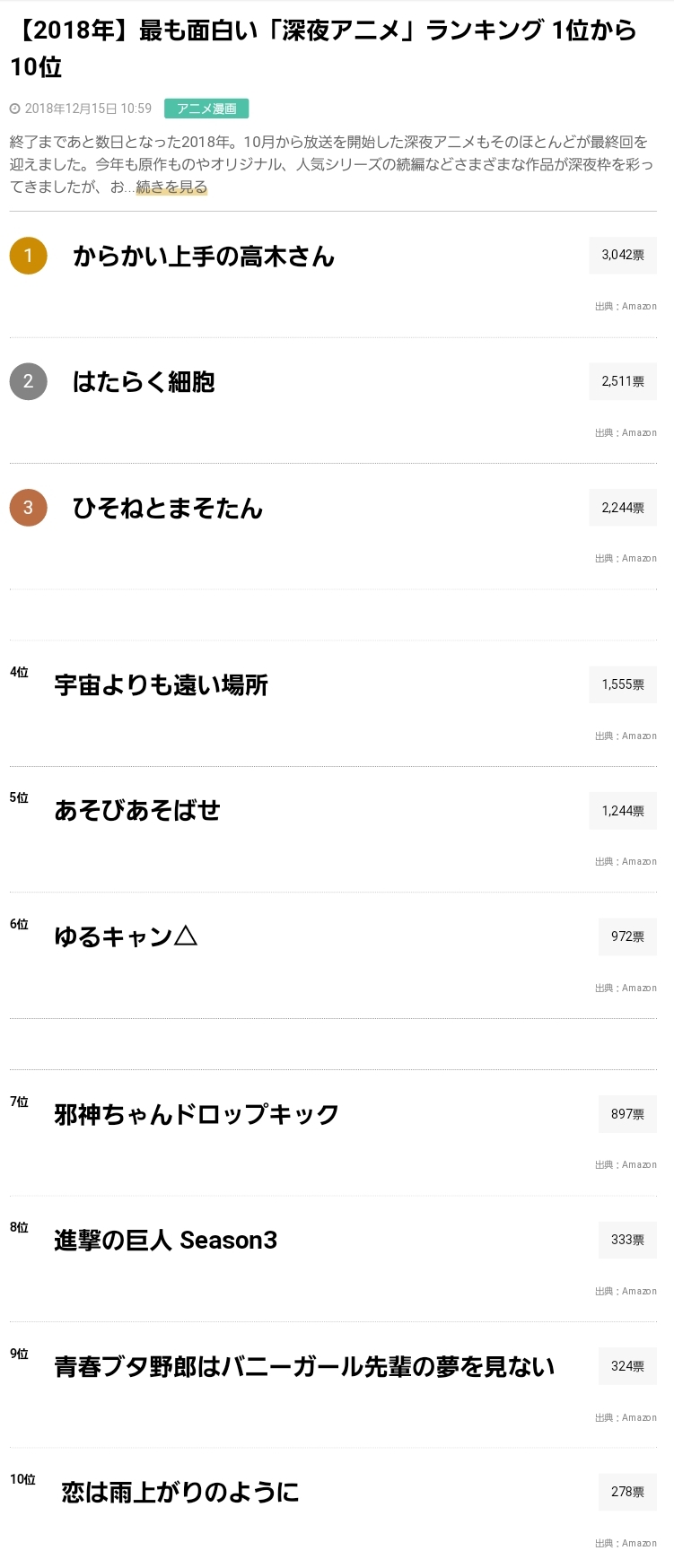Open first-ranked からかい上手の高木さん

[x=204, y=257]
